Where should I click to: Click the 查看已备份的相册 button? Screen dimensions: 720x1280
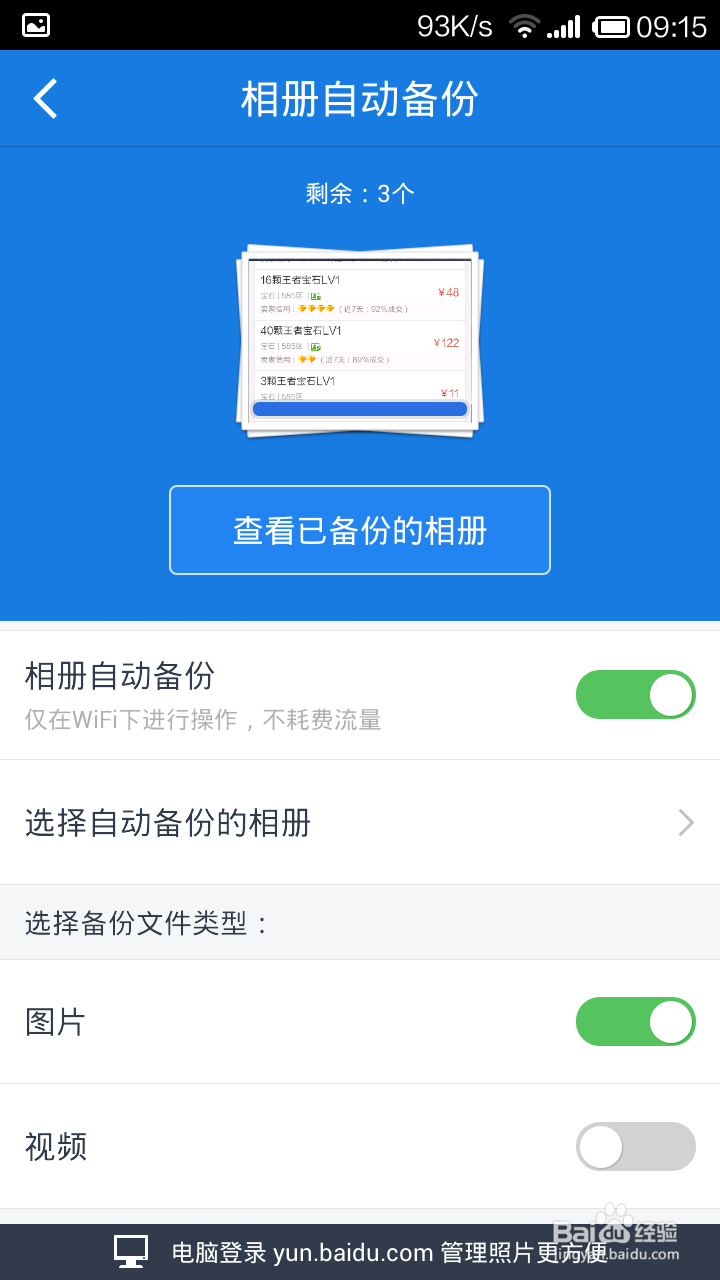pyautogui.click(x=360, y=530)
